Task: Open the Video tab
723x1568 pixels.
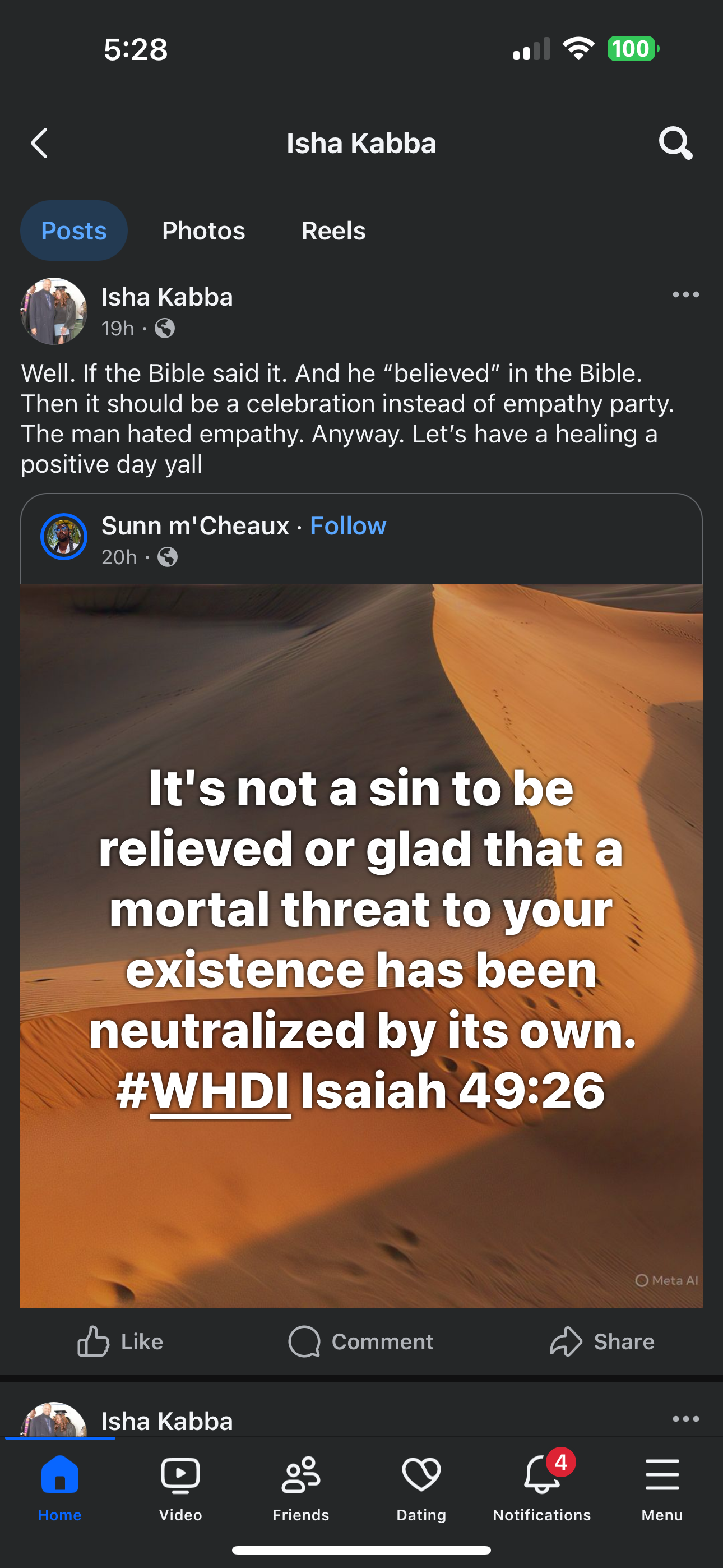Action: point(180,1488)
